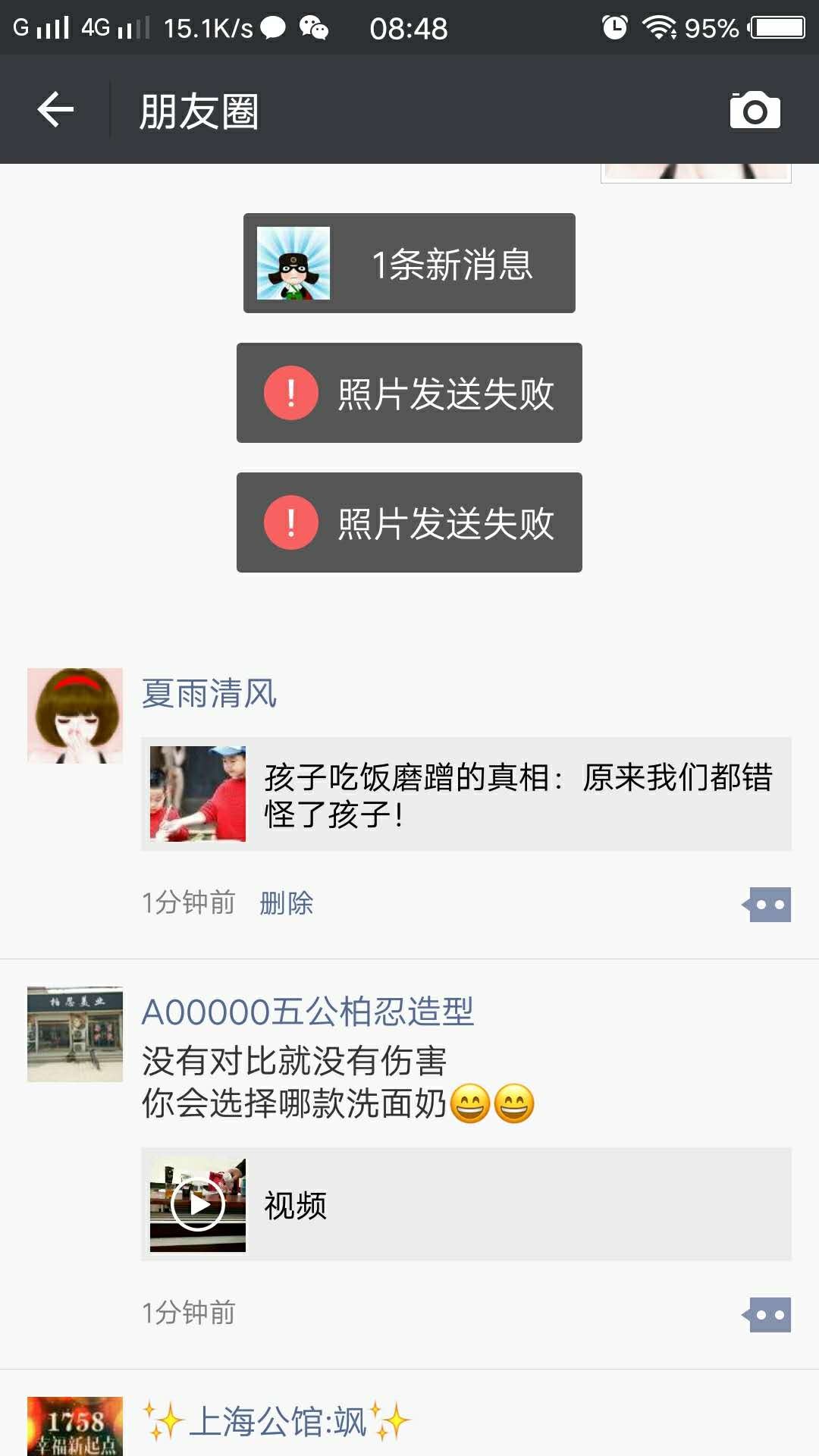819x1456 pixels.
Task: Open 上海公馆:飒's profile name
Action: click(x=277, y=1422)
